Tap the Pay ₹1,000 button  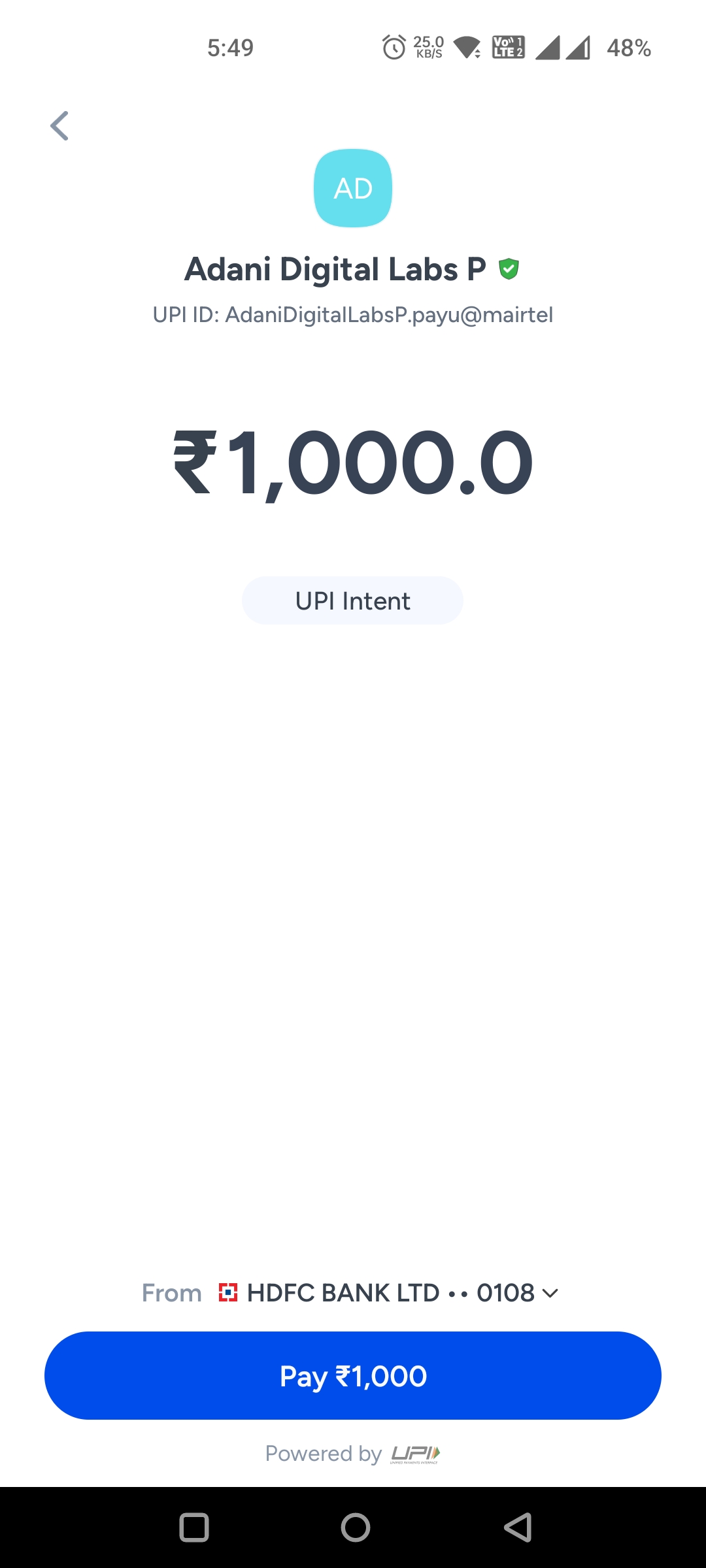pos(353,1375)
